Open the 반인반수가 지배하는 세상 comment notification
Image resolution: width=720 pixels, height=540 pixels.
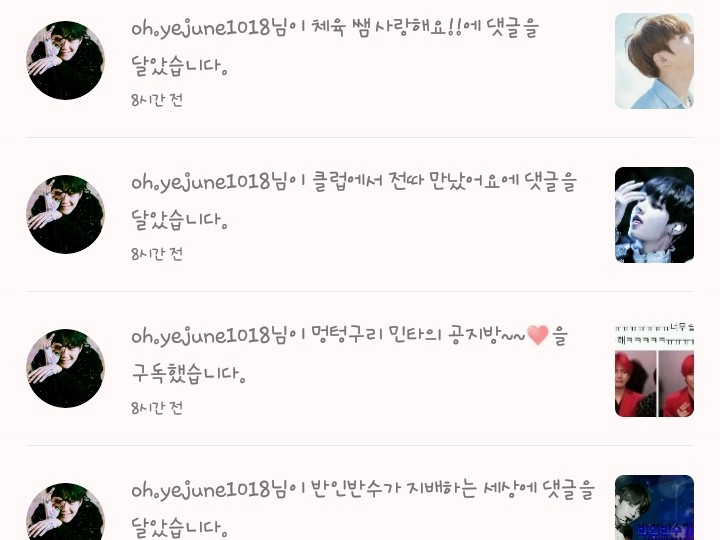pos(360,493)
